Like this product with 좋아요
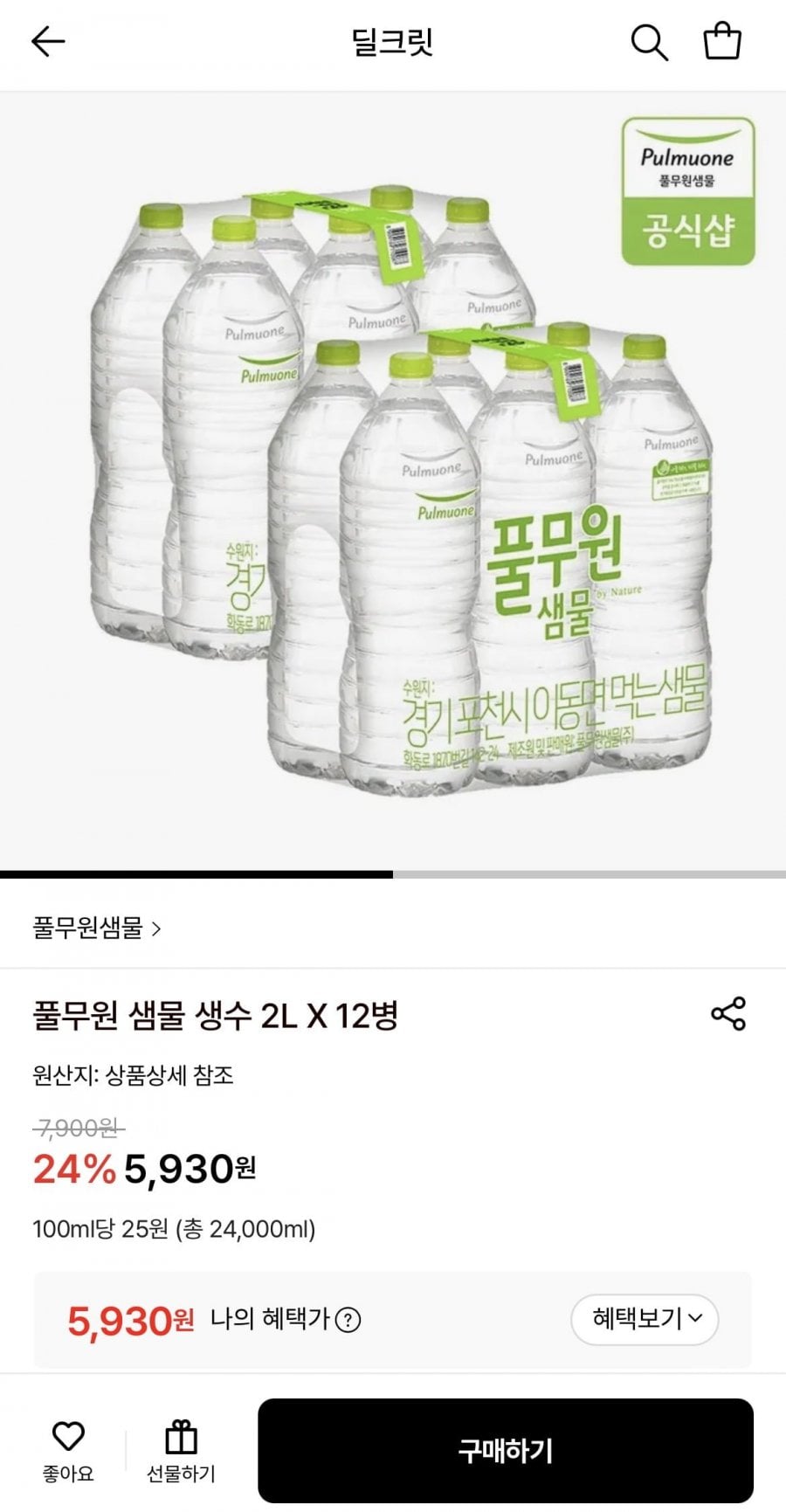 coord(68,1452)
